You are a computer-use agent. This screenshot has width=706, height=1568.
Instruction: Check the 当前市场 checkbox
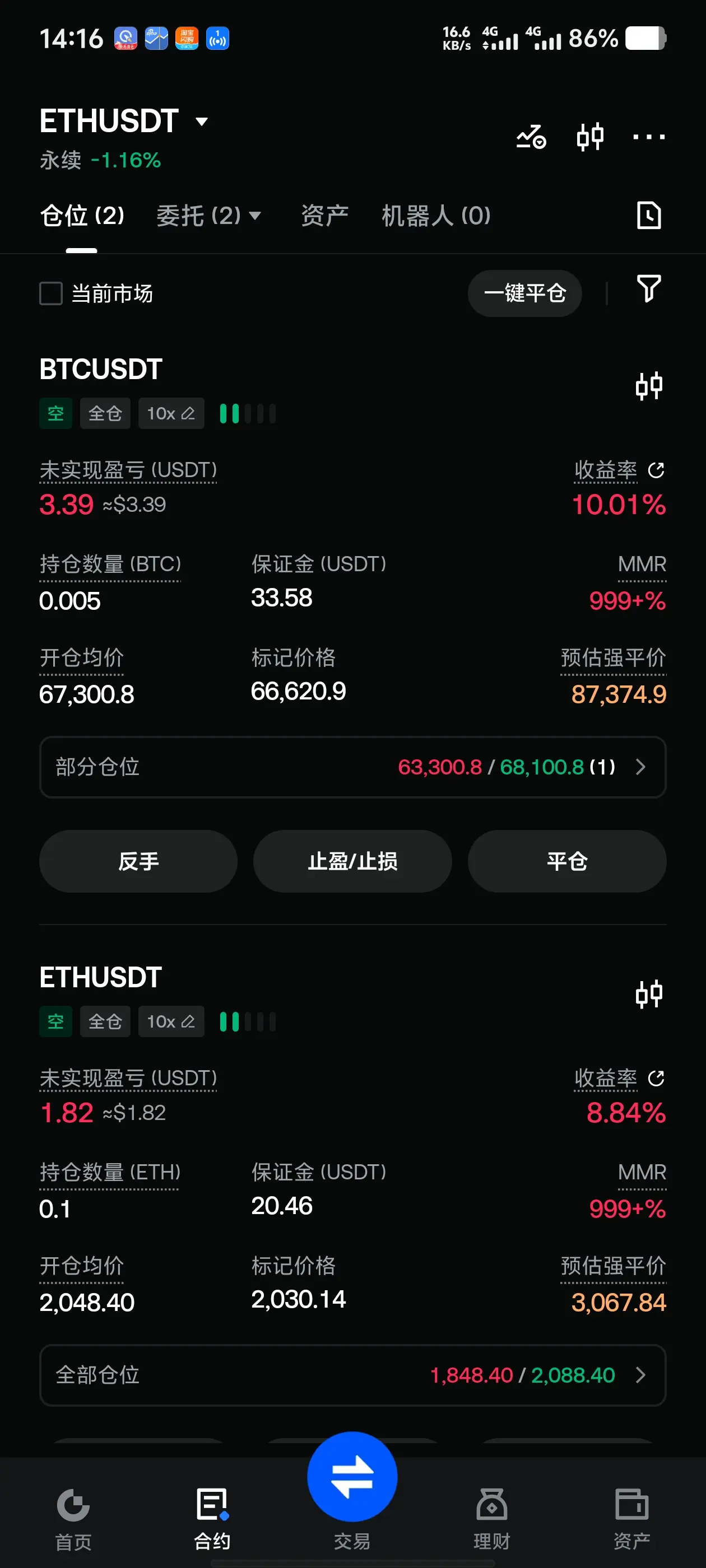51,293
